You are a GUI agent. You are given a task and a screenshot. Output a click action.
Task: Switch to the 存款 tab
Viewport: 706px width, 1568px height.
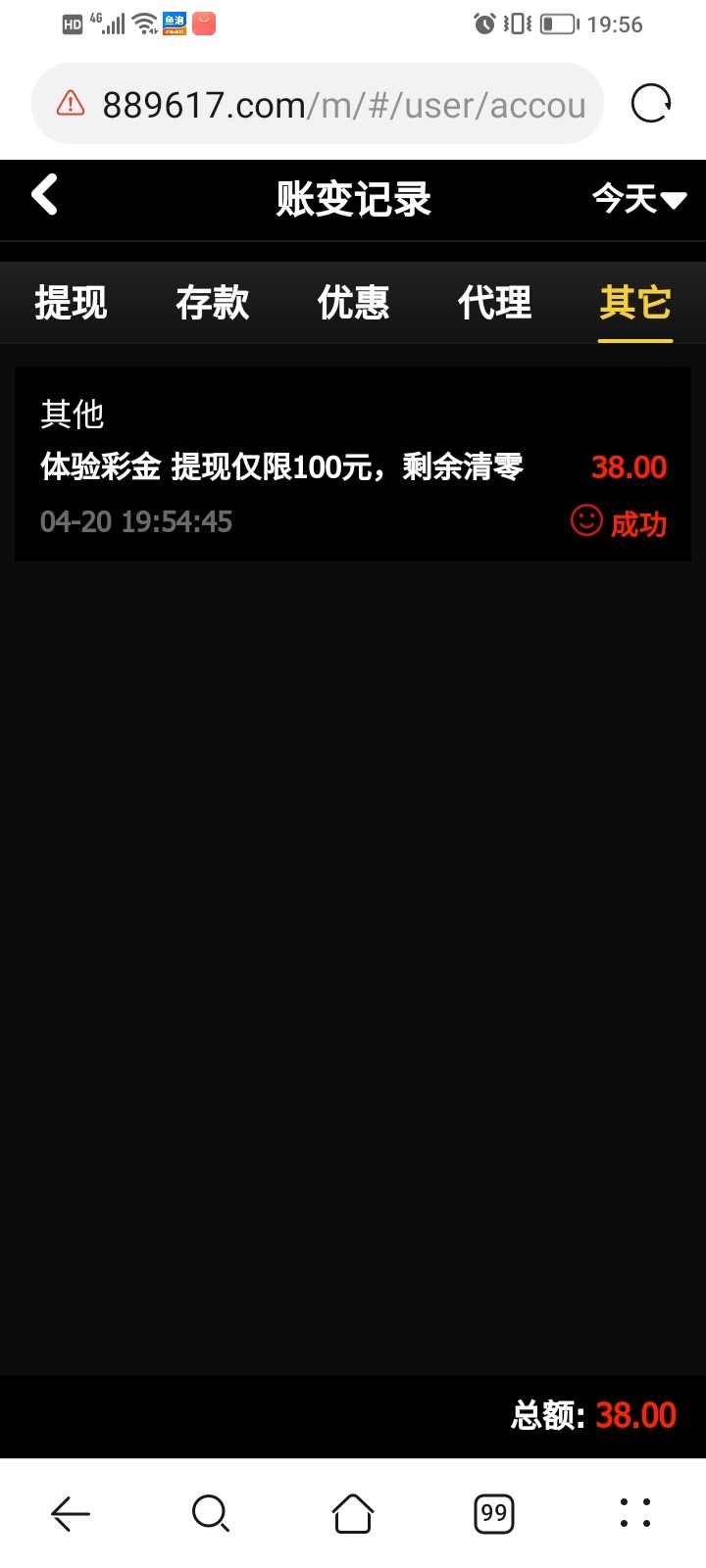(x=212, y=303)
